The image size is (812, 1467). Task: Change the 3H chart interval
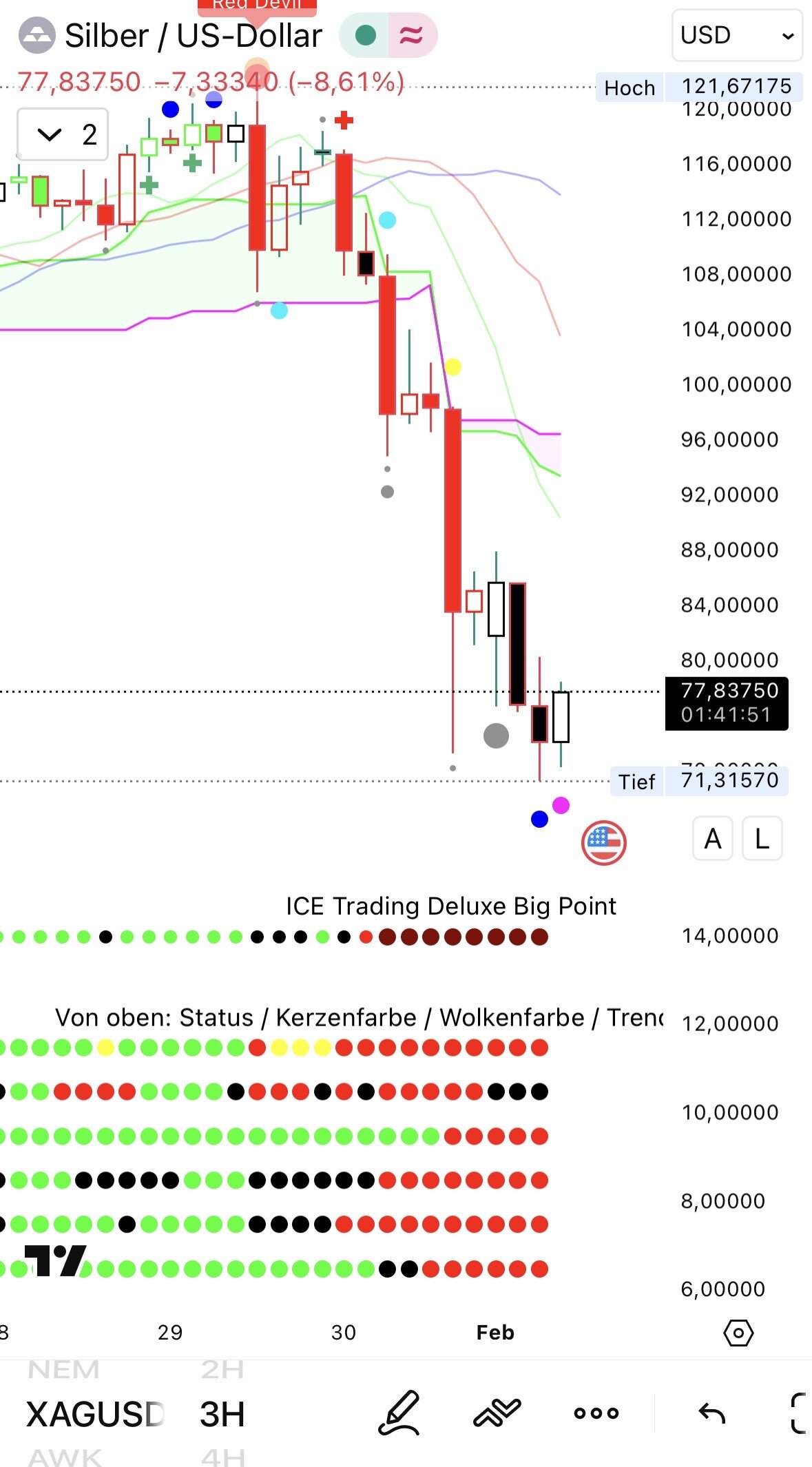coord(222,1415)
